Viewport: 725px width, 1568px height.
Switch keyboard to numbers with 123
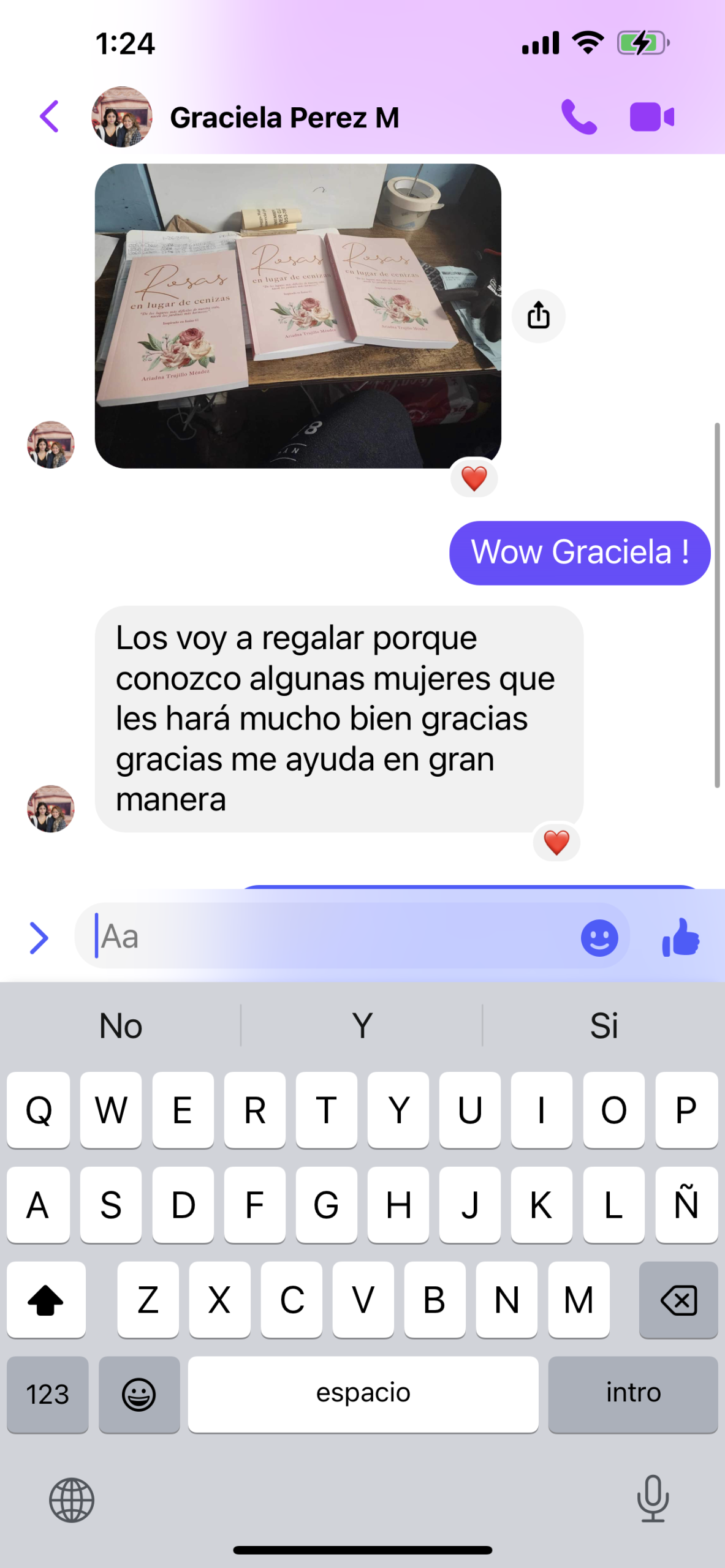(x=48, y=1395)
